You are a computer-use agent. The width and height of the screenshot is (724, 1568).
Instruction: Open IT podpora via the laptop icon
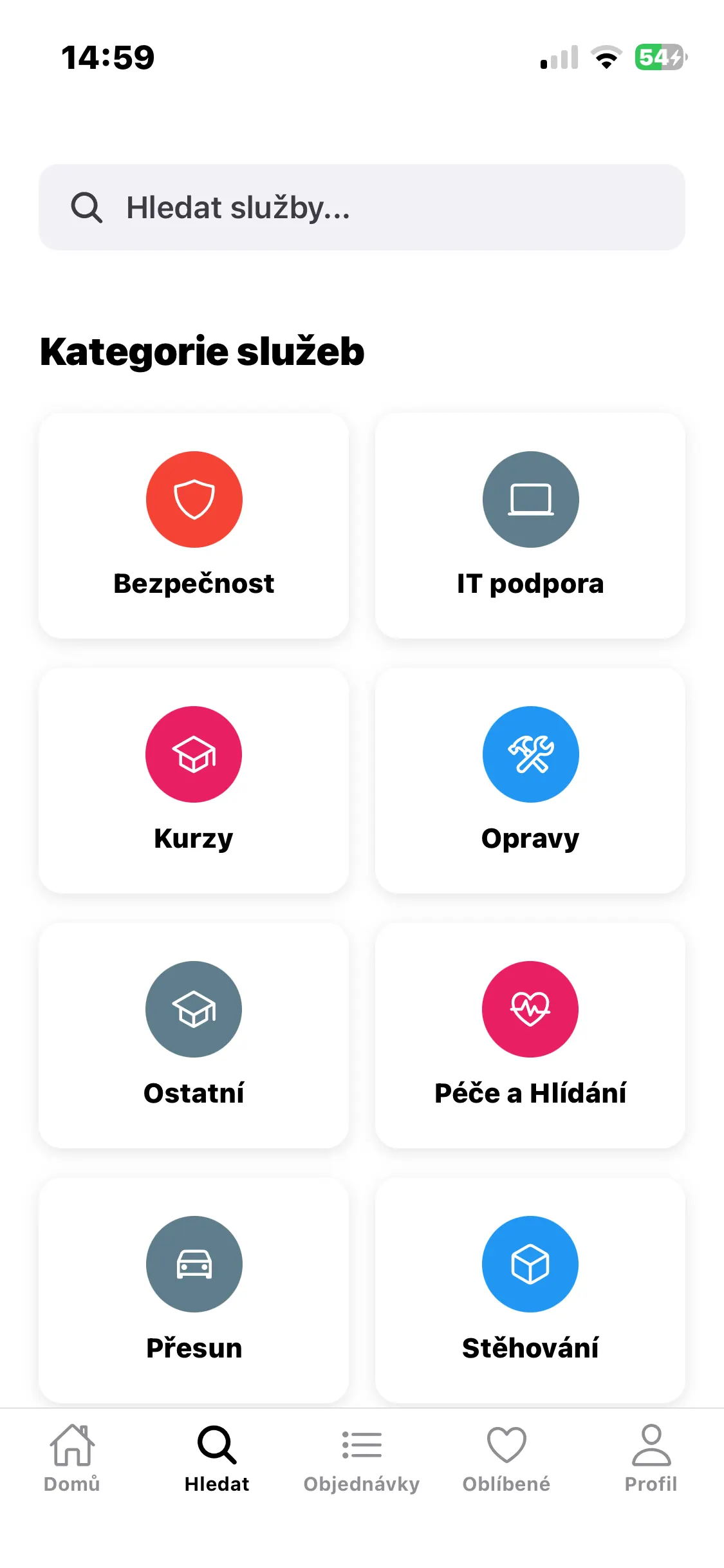[530, 499]
